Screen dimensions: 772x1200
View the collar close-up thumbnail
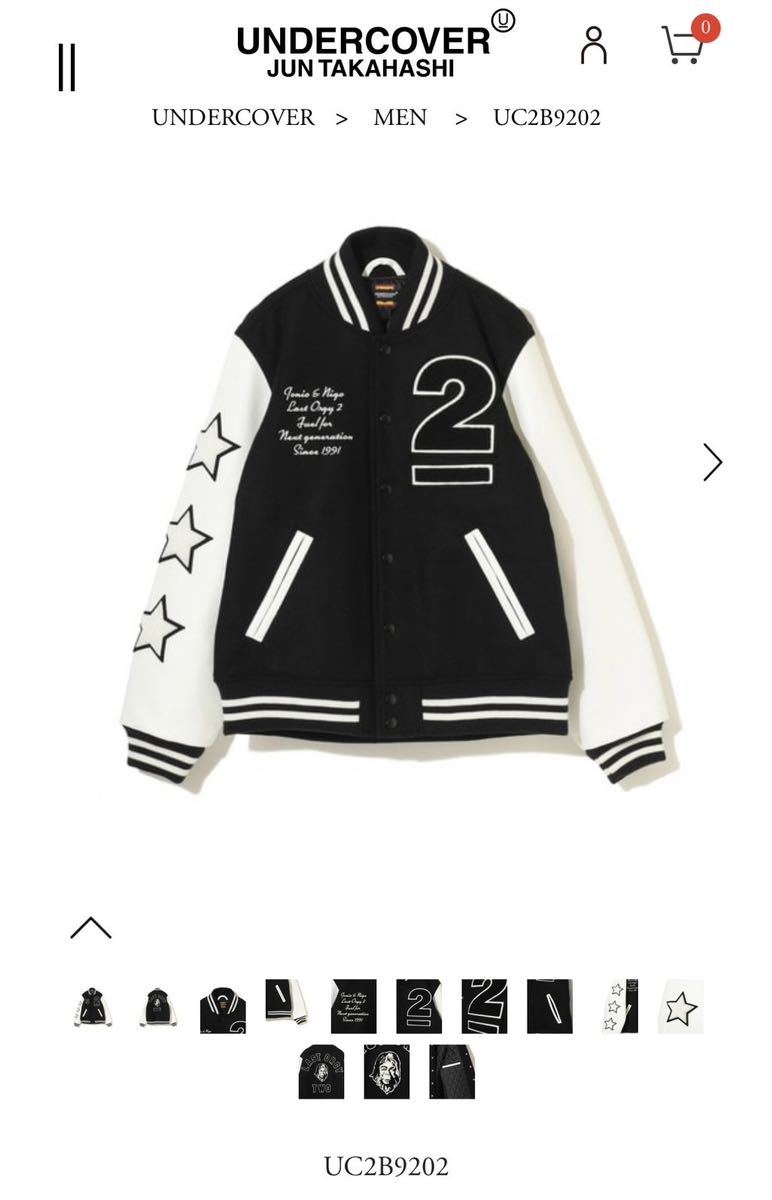[223, 1006]
